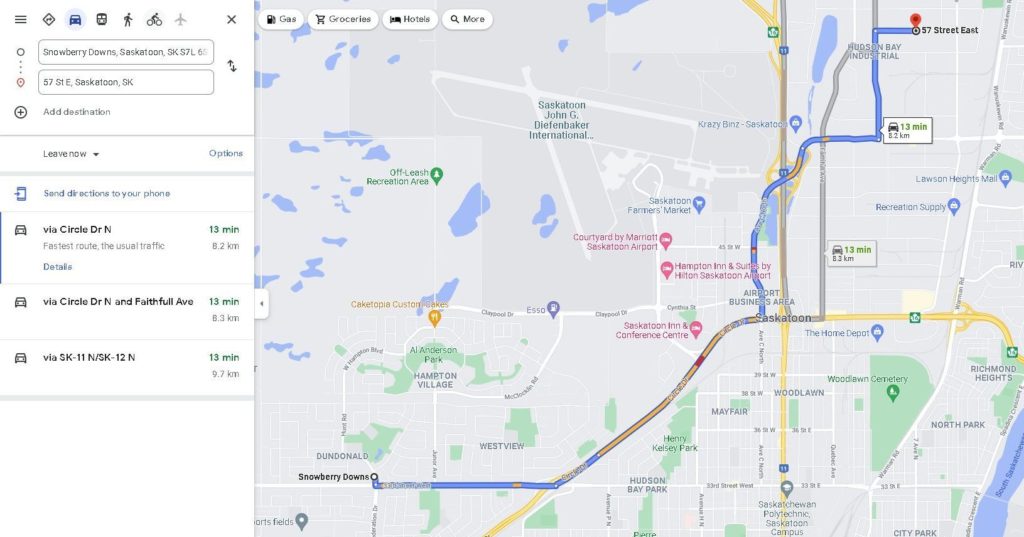Edit the 57 St E destination field
Viewport: 1024px width, 537px height.
click(x=125, y=82)
